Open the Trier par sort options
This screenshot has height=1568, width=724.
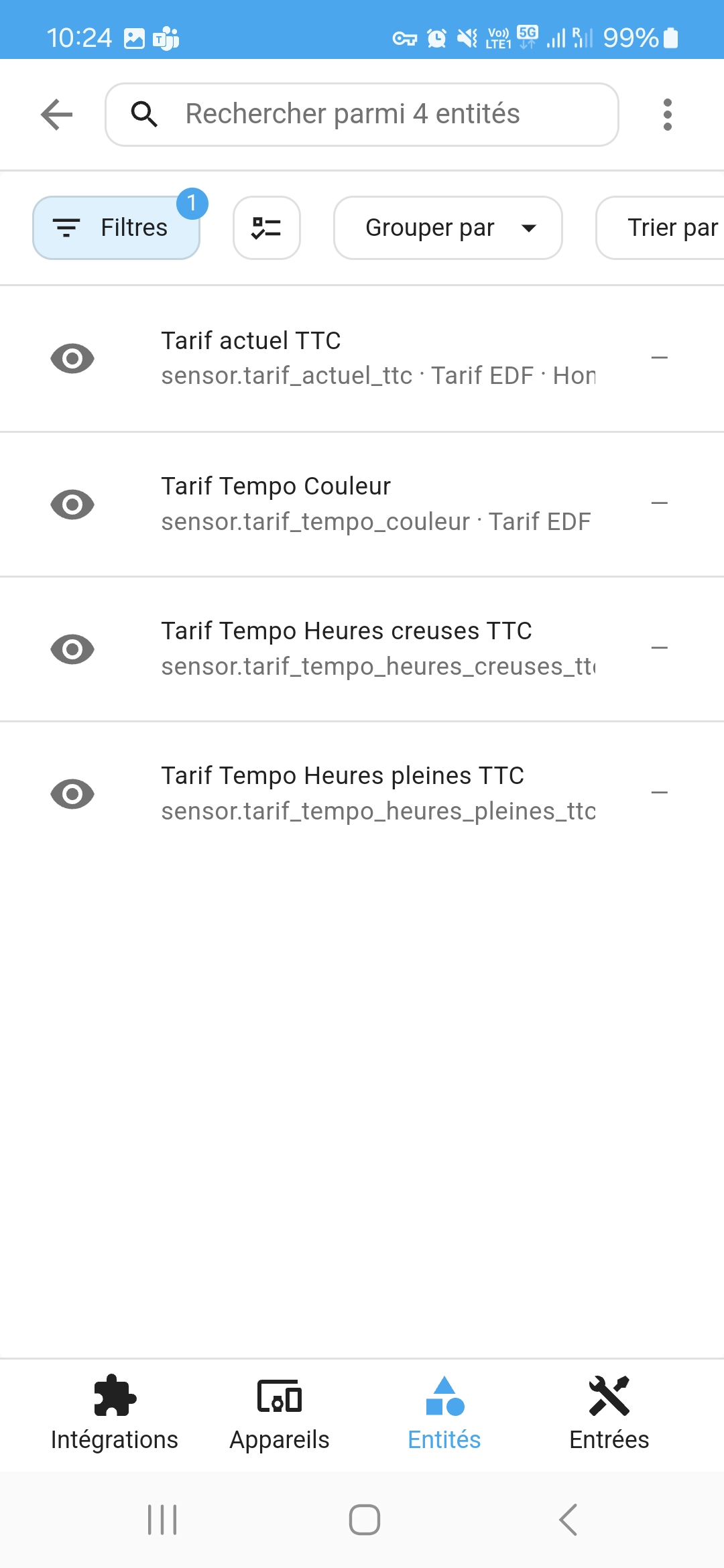tap(660, 228)
